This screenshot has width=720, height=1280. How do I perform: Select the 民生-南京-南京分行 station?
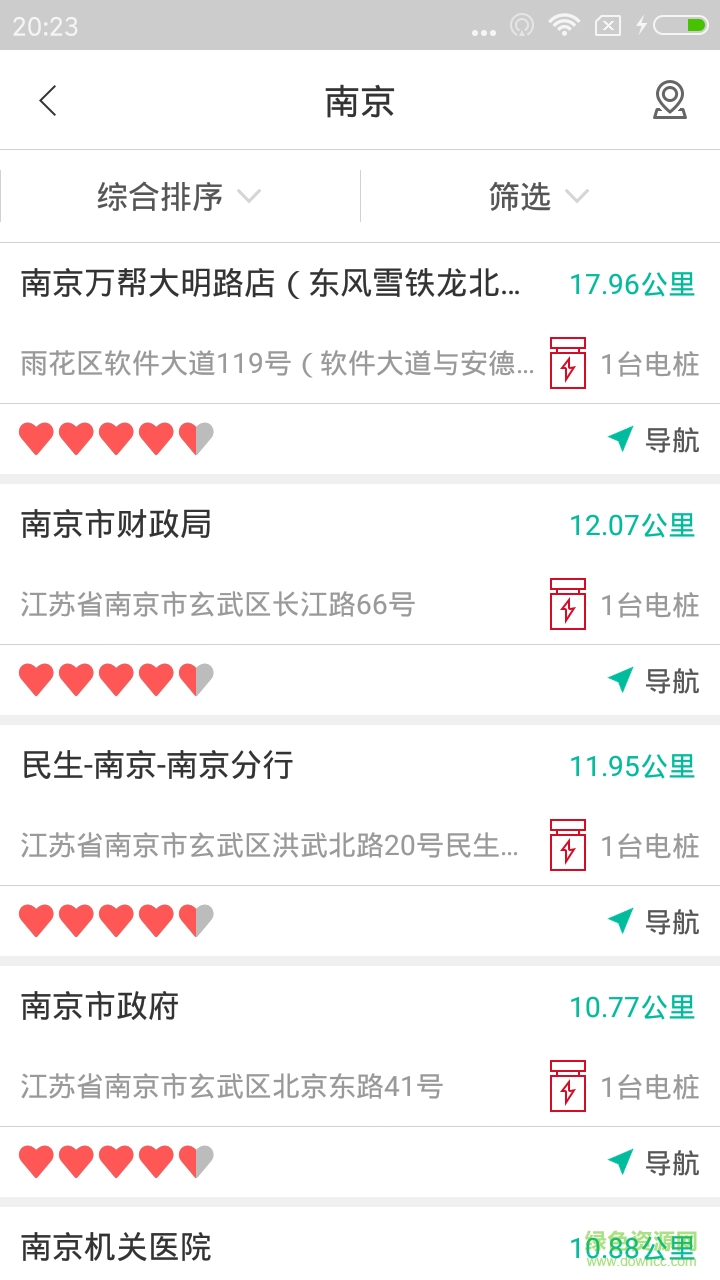157,766
